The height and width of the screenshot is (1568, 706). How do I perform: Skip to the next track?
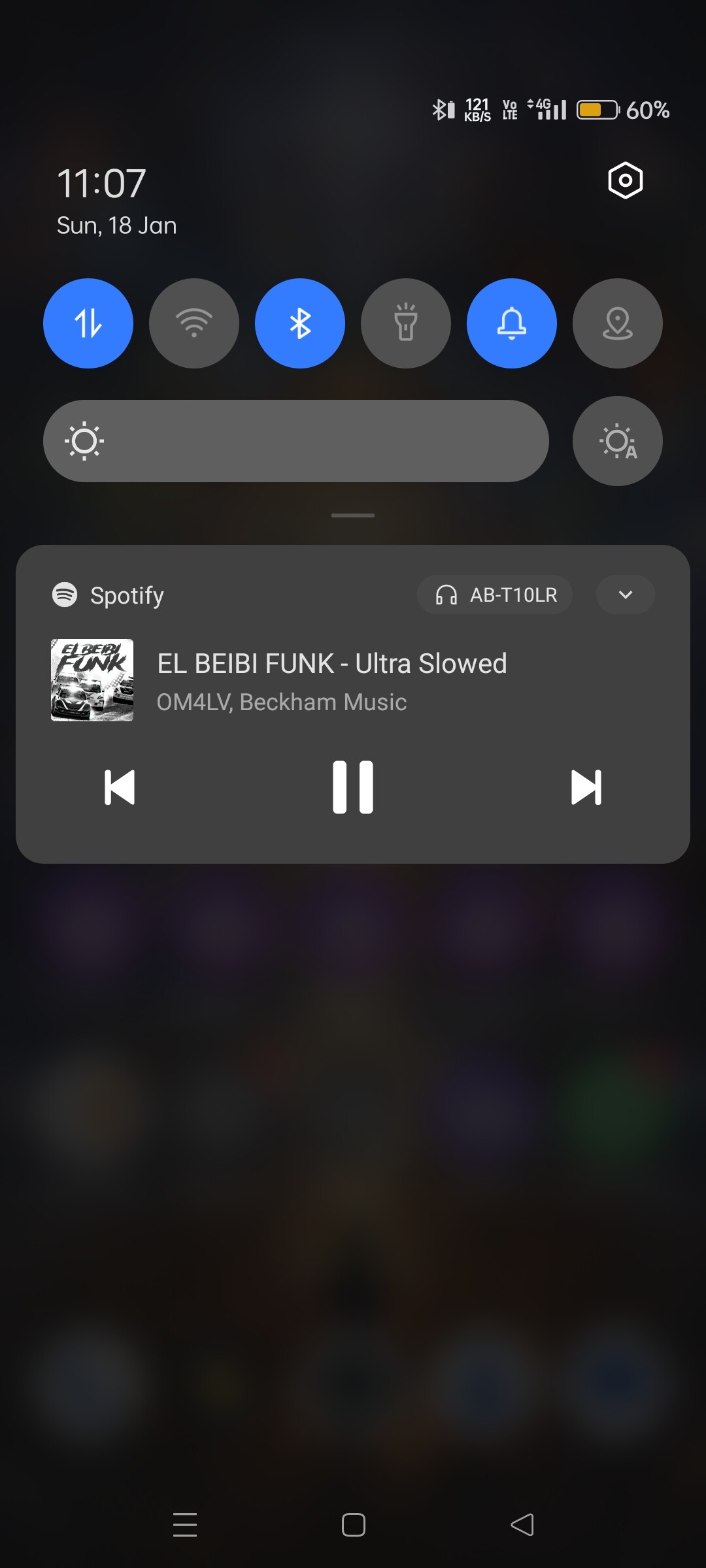coord(586,787)
